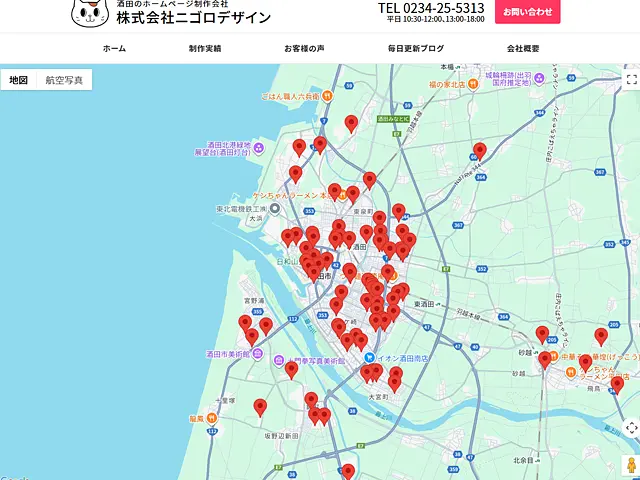
Task: Tap the お問い合わせ contact button
Action: (527, 12)
